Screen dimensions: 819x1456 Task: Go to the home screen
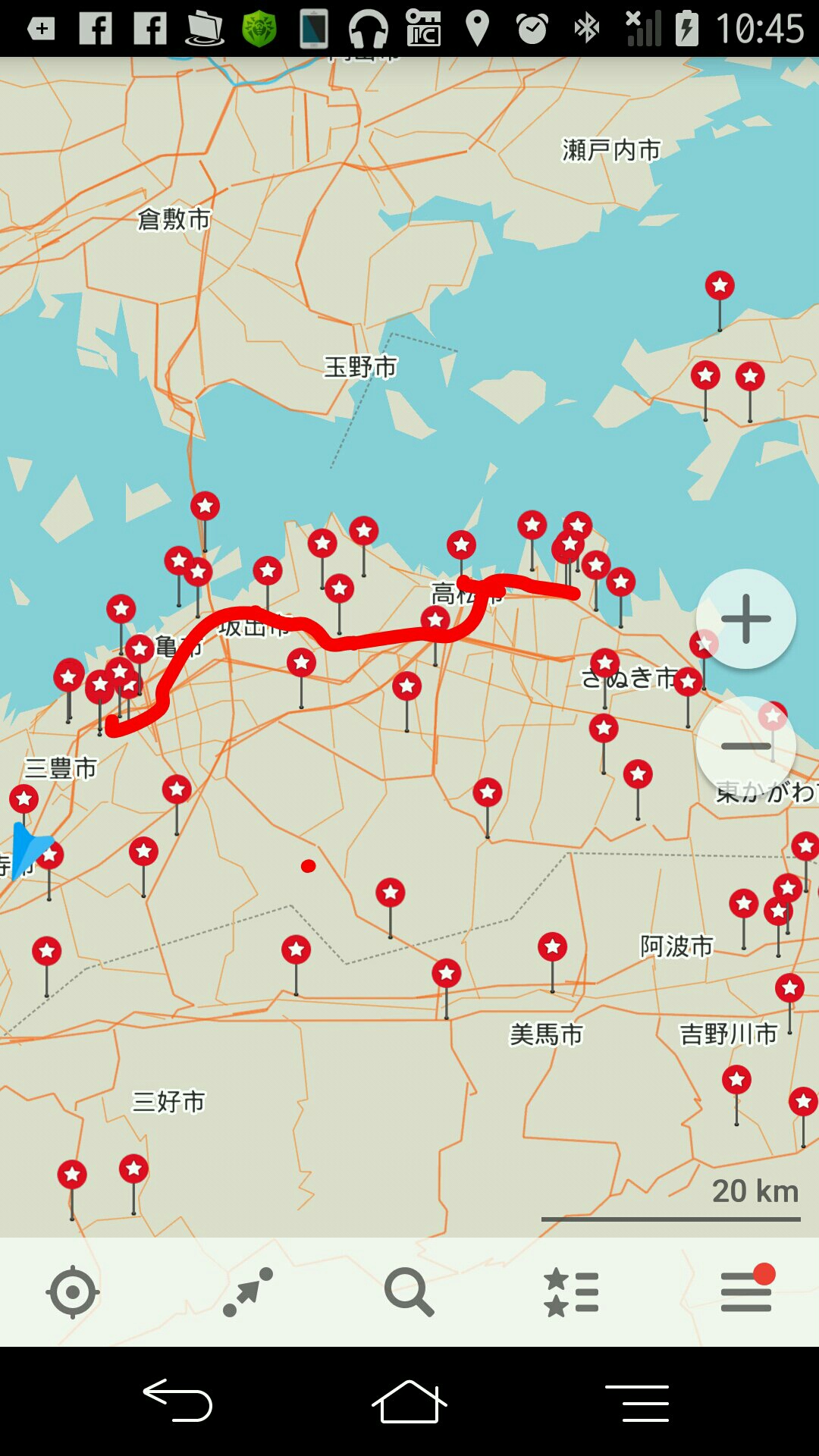[x=409, y=1401]
